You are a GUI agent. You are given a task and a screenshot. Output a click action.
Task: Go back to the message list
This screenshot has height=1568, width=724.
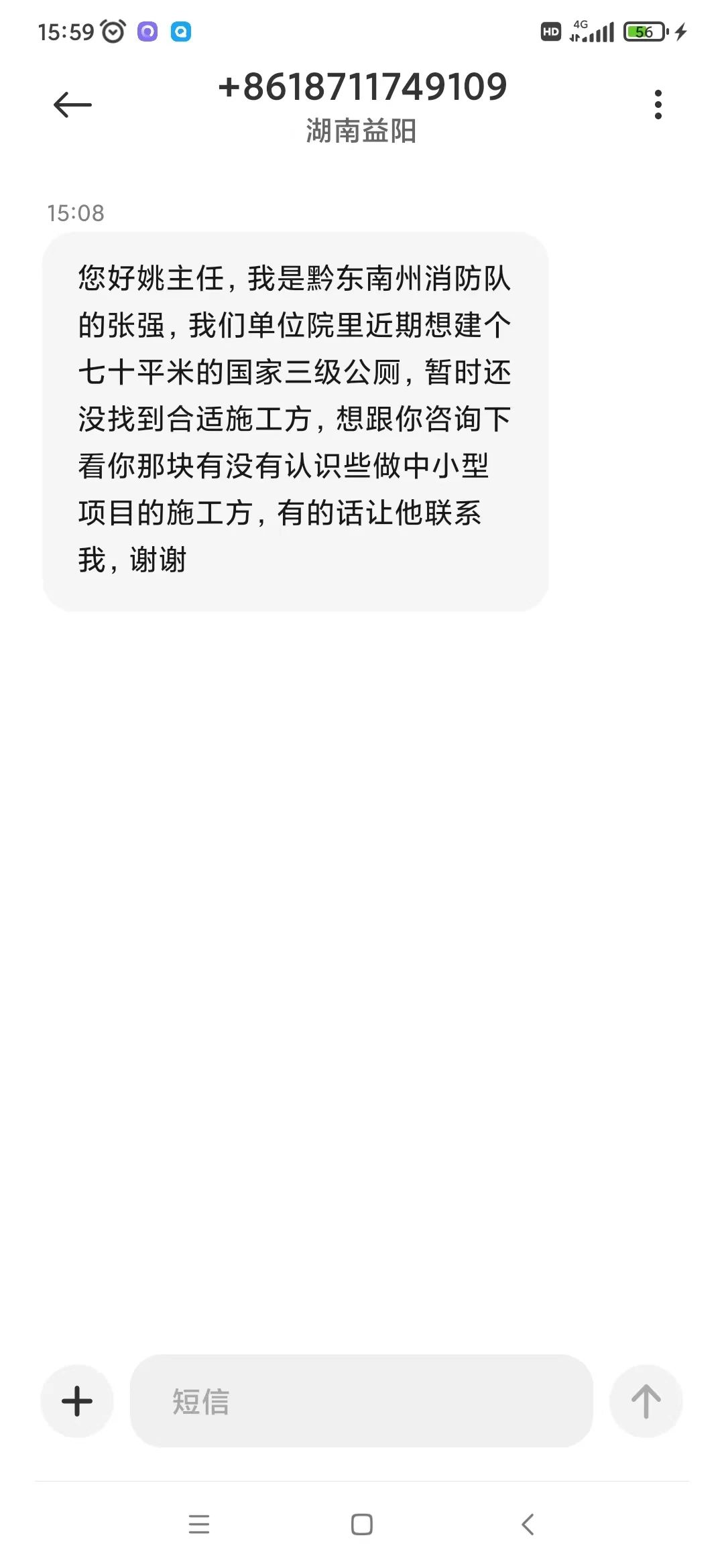72,105
